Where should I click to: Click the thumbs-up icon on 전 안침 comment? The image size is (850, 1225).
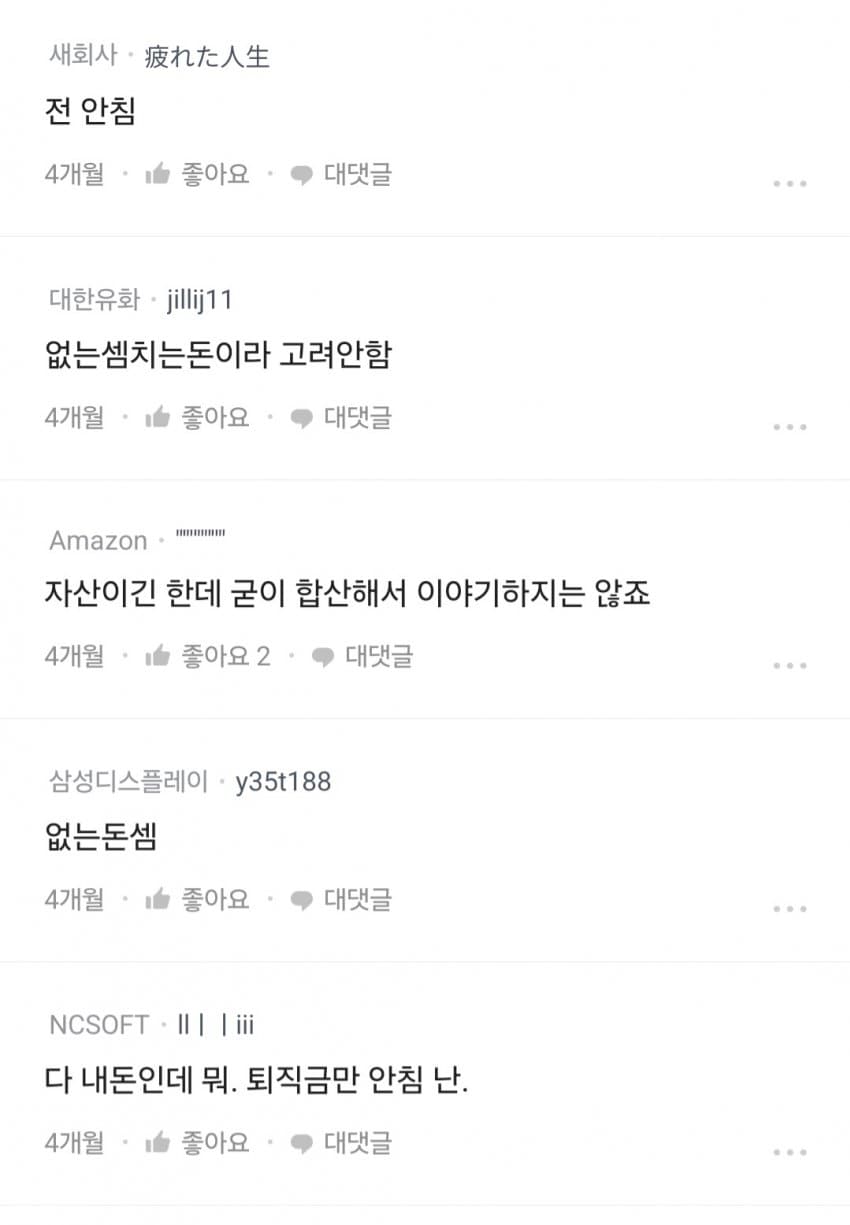click(x=155, y=174)
